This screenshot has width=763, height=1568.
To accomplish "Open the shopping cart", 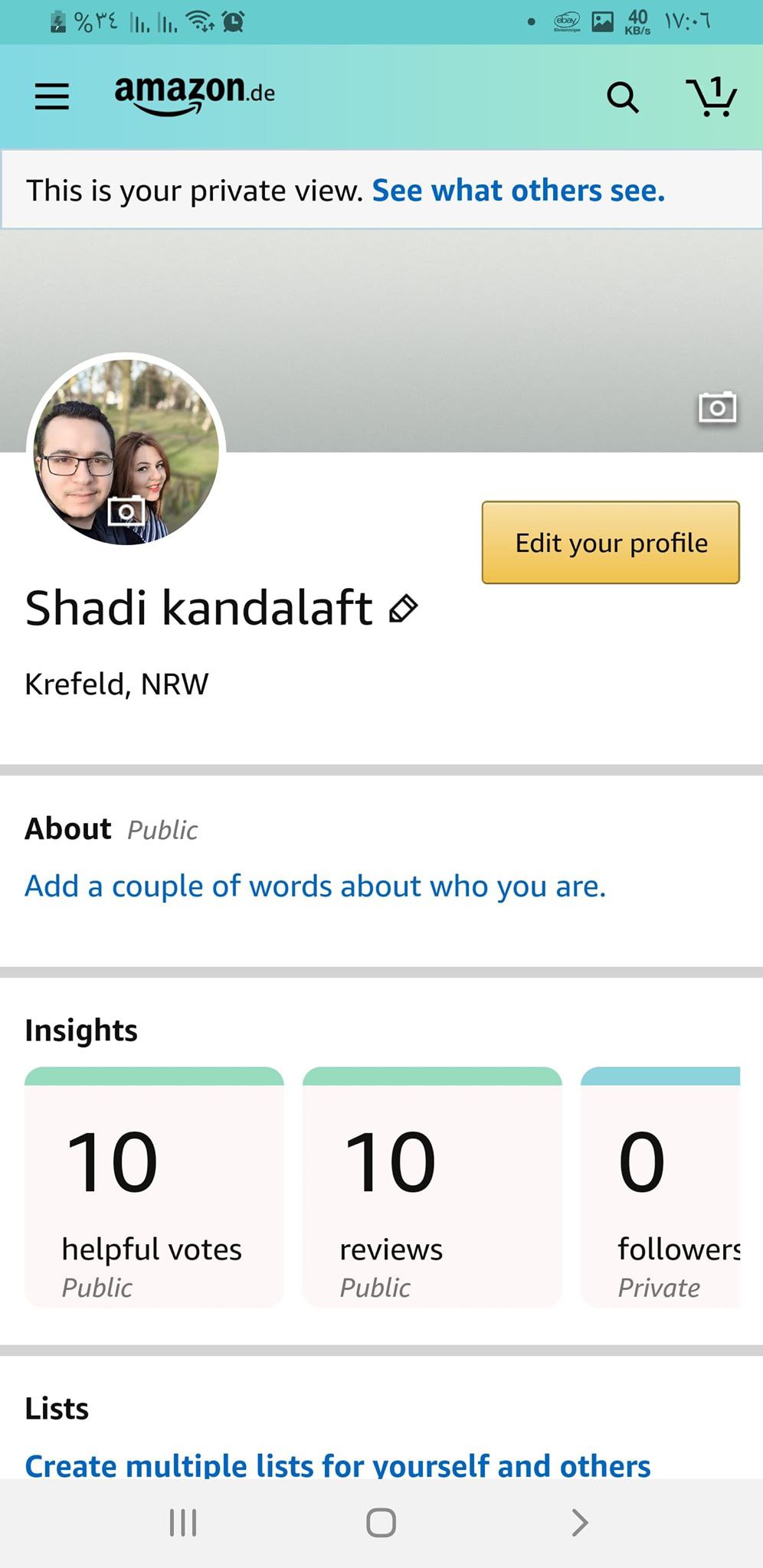I will (x=711, y=98).
